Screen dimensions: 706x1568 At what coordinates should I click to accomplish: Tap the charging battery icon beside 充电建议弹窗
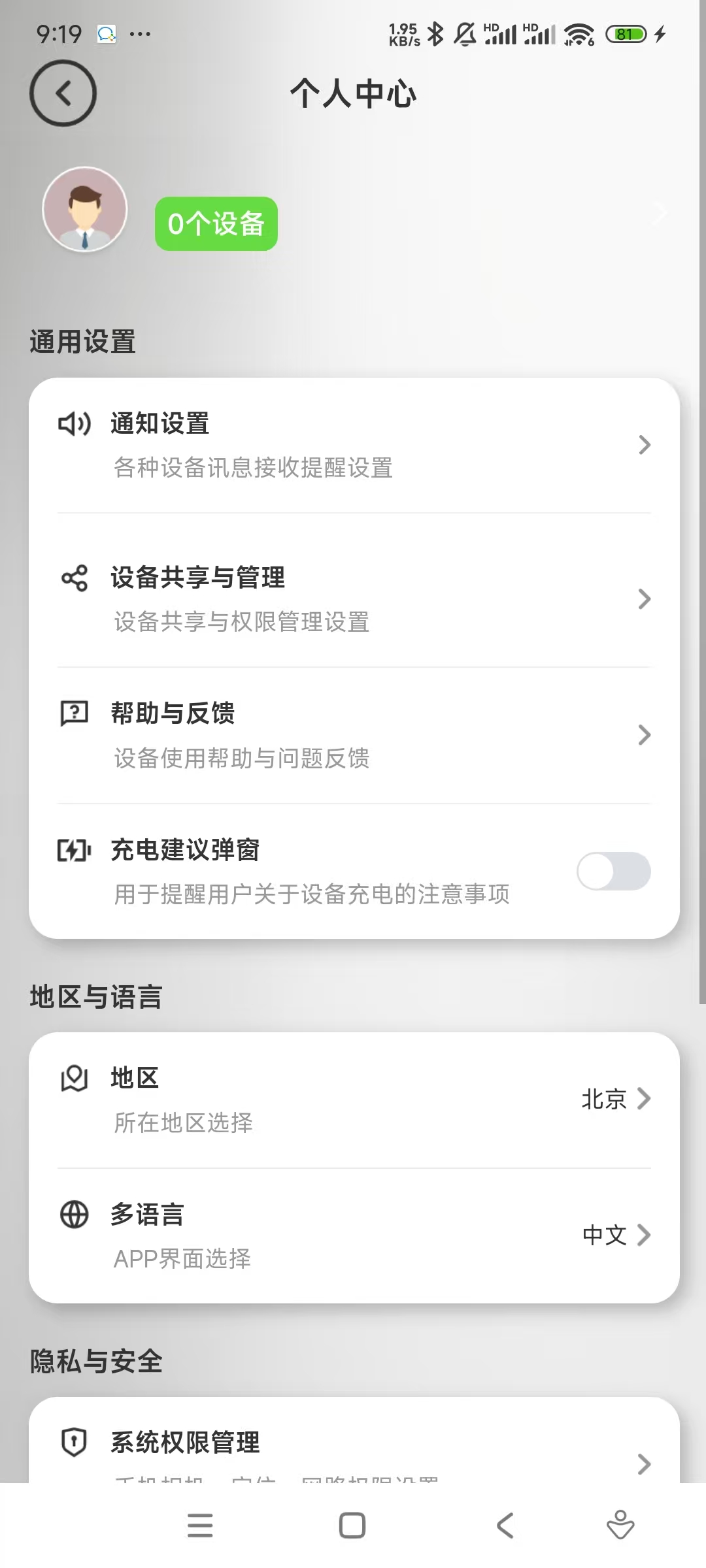[73, 851]
